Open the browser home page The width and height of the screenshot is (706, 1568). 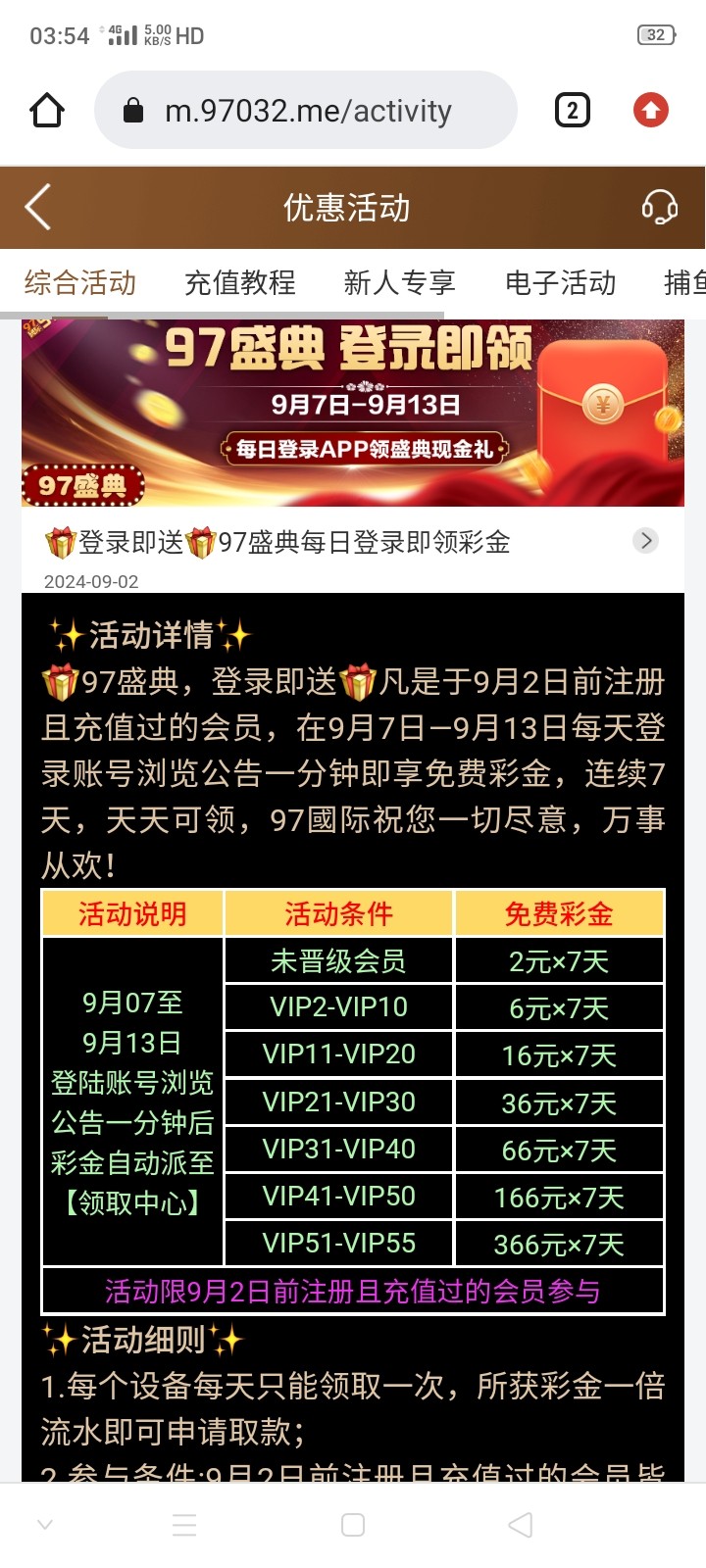point(47,111)
